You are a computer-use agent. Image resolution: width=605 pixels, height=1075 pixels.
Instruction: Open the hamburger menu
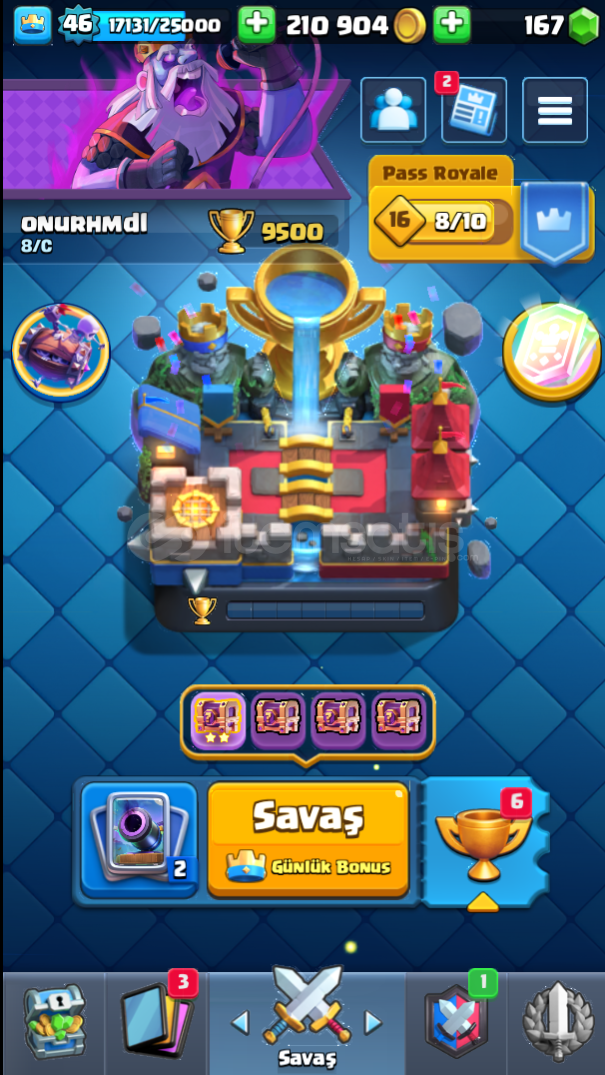[x=554, y=111]
